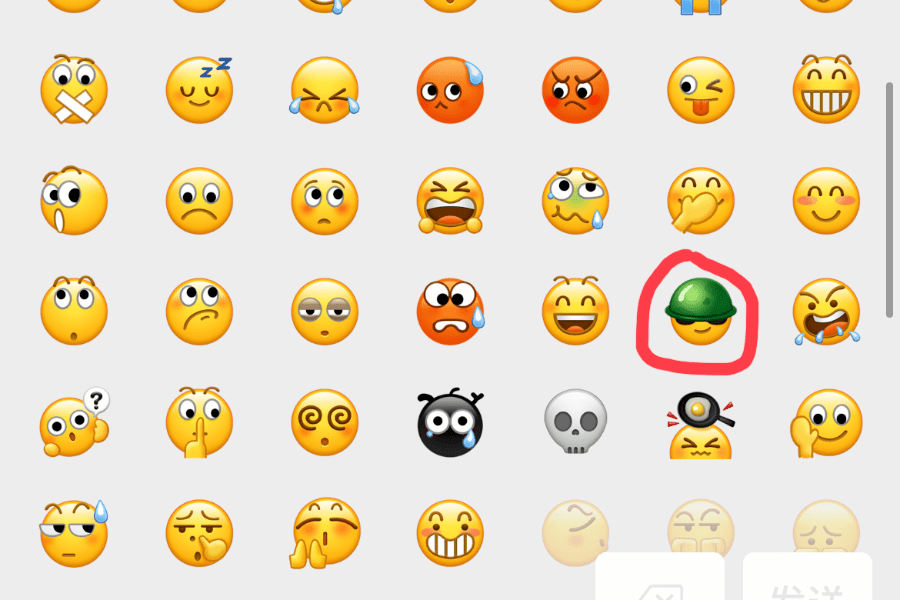Choose the green-faced sick emoji
This screenshot has height=600, width=900.
[x=575, y=200]
